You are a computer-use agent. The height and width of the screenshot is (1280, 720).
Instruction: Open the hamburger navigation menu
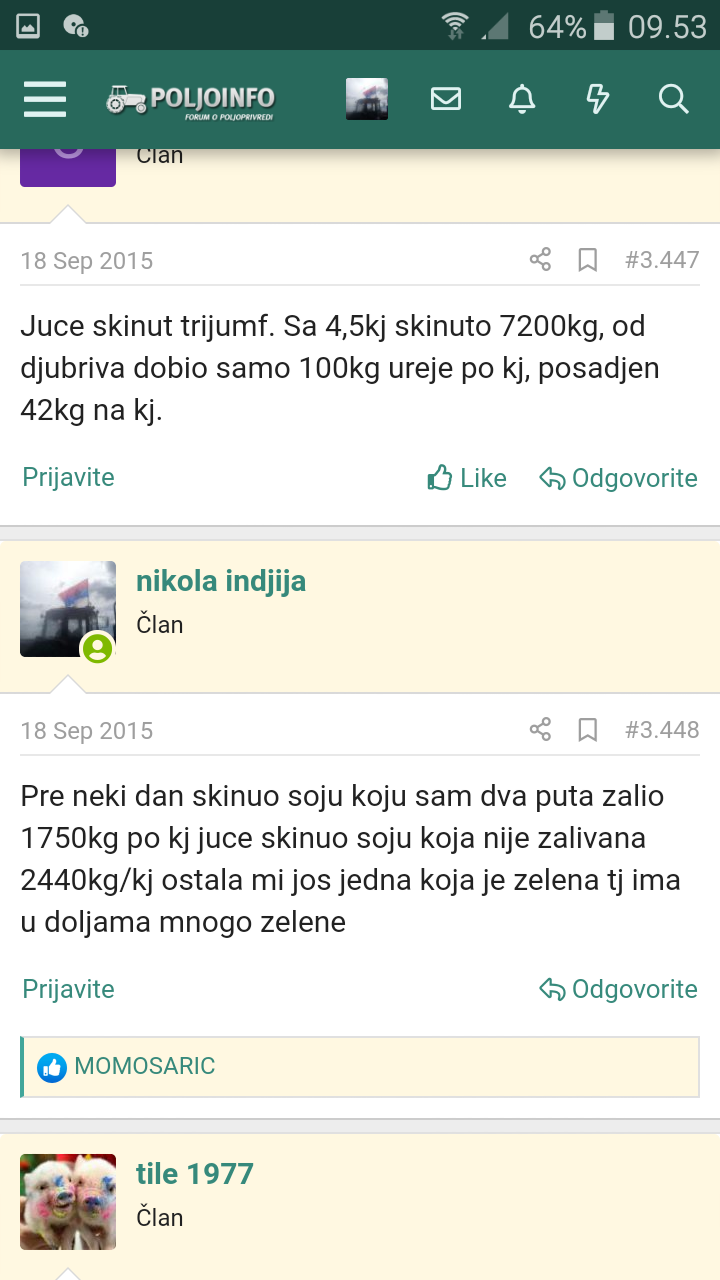click(x=45, y=99)
